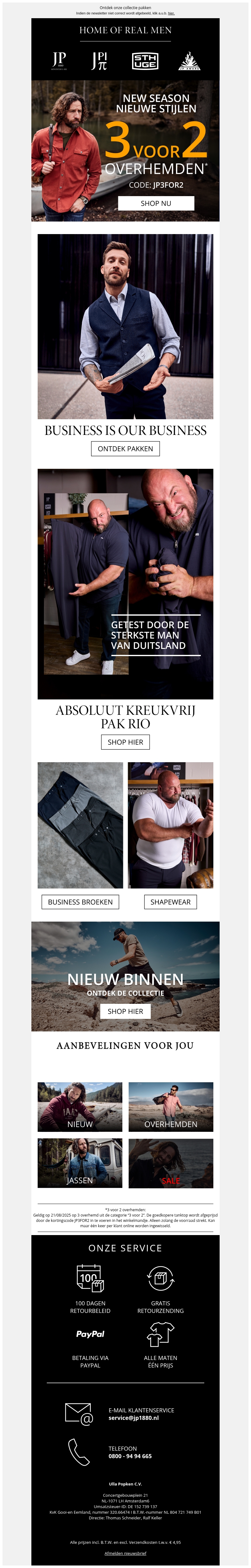Open the SHAPEWEAR category
Image resolution: width=251 pixels, height=1568 pixels.
pyautogui.click(x=171, y=902)
